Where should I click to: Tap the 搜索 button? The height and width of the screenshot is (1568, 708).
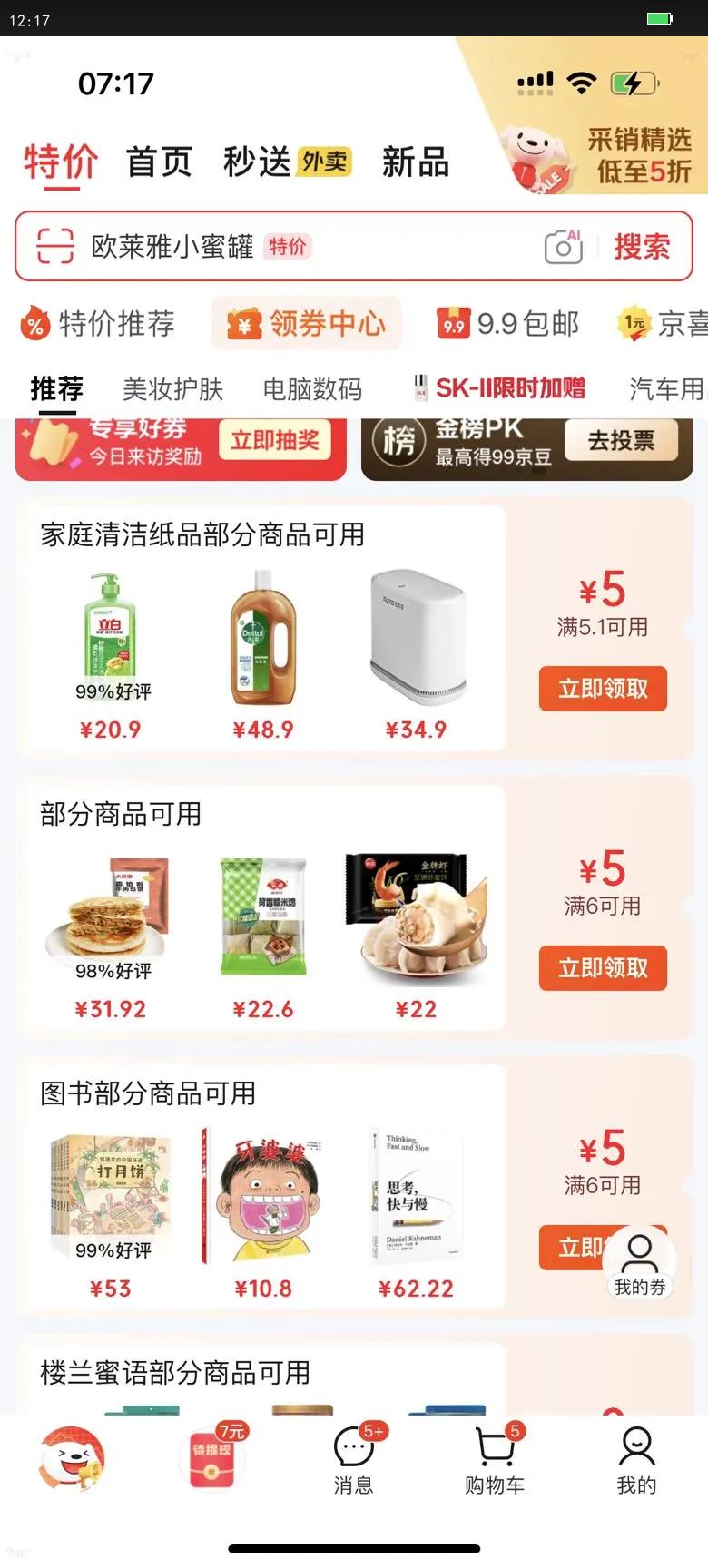(x=642, y=247)
